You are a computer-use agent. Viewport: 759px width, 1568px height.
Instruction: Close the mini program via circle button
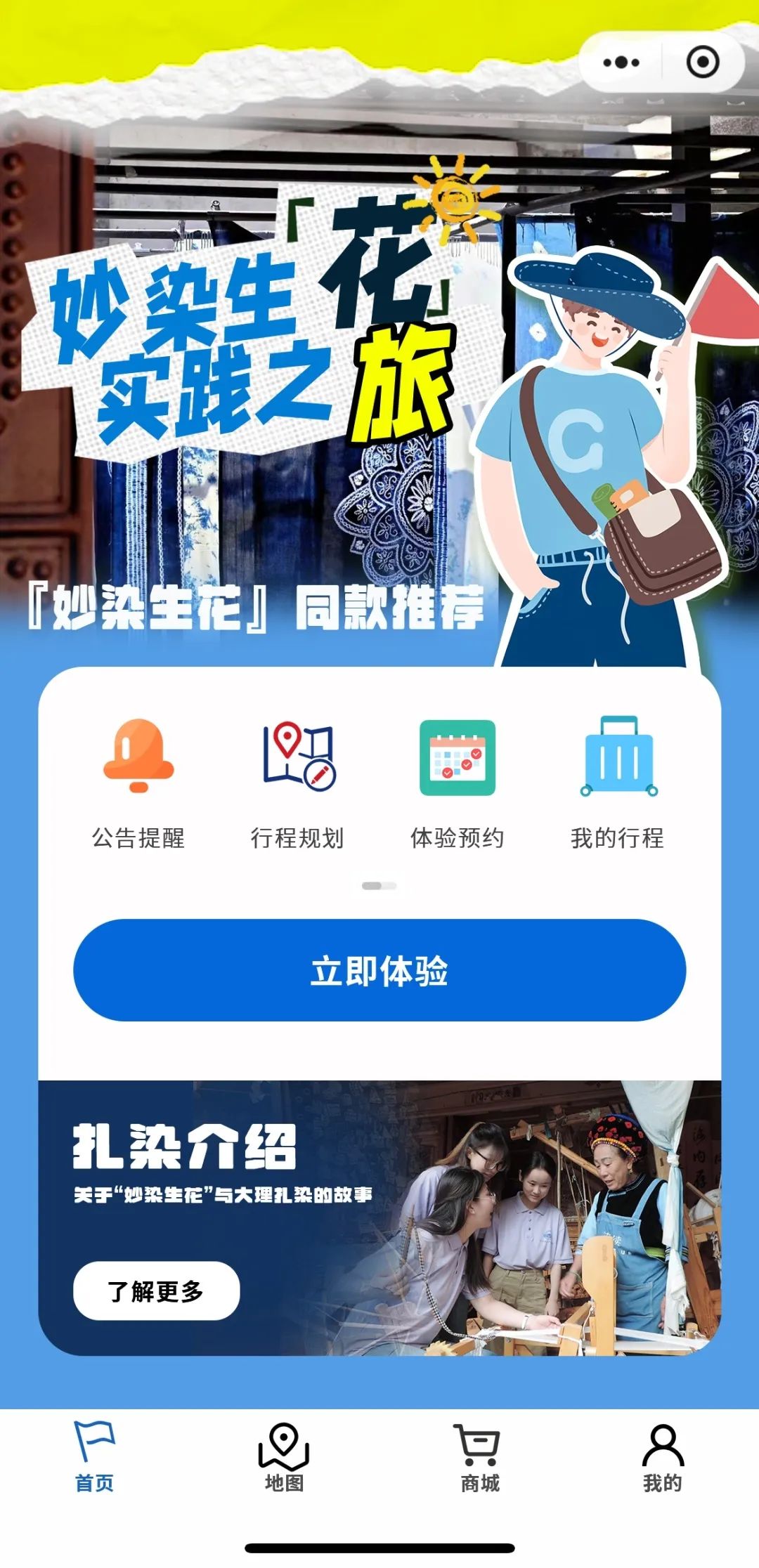coord(702,63)
